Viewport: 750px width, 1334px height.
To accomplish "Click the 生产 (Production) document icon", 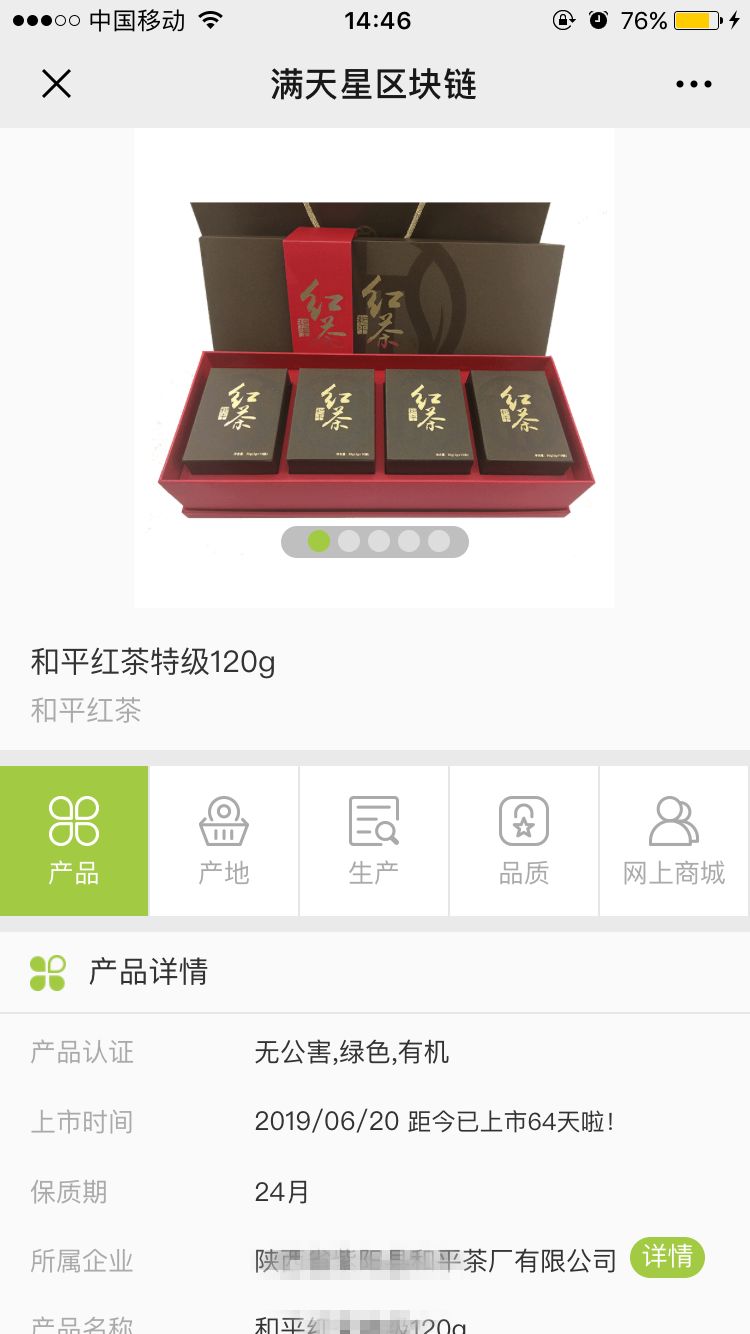I will tap(374, 820).
